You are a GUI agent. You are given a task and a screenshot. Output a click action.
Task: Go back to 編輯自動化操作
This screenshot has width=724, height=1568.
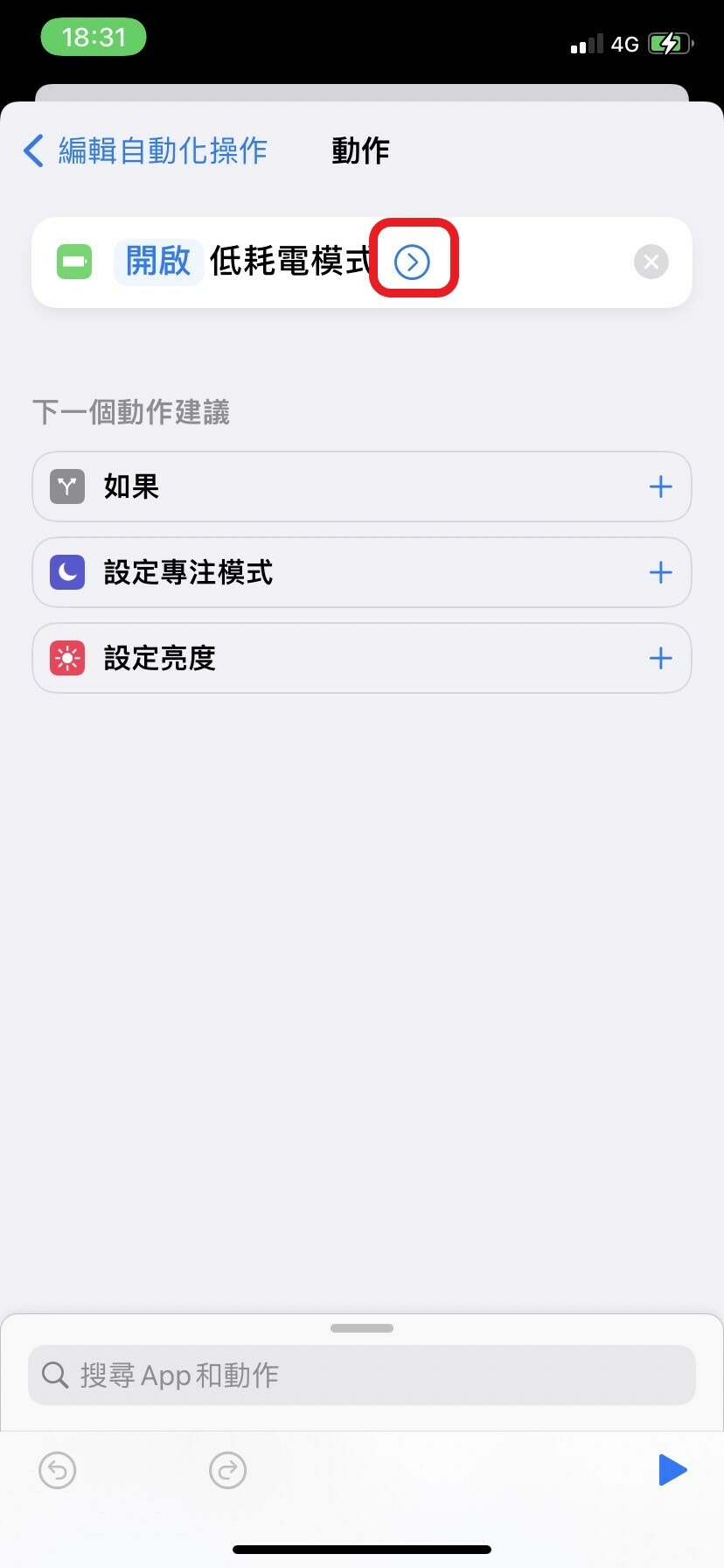[x=145, y=150]
